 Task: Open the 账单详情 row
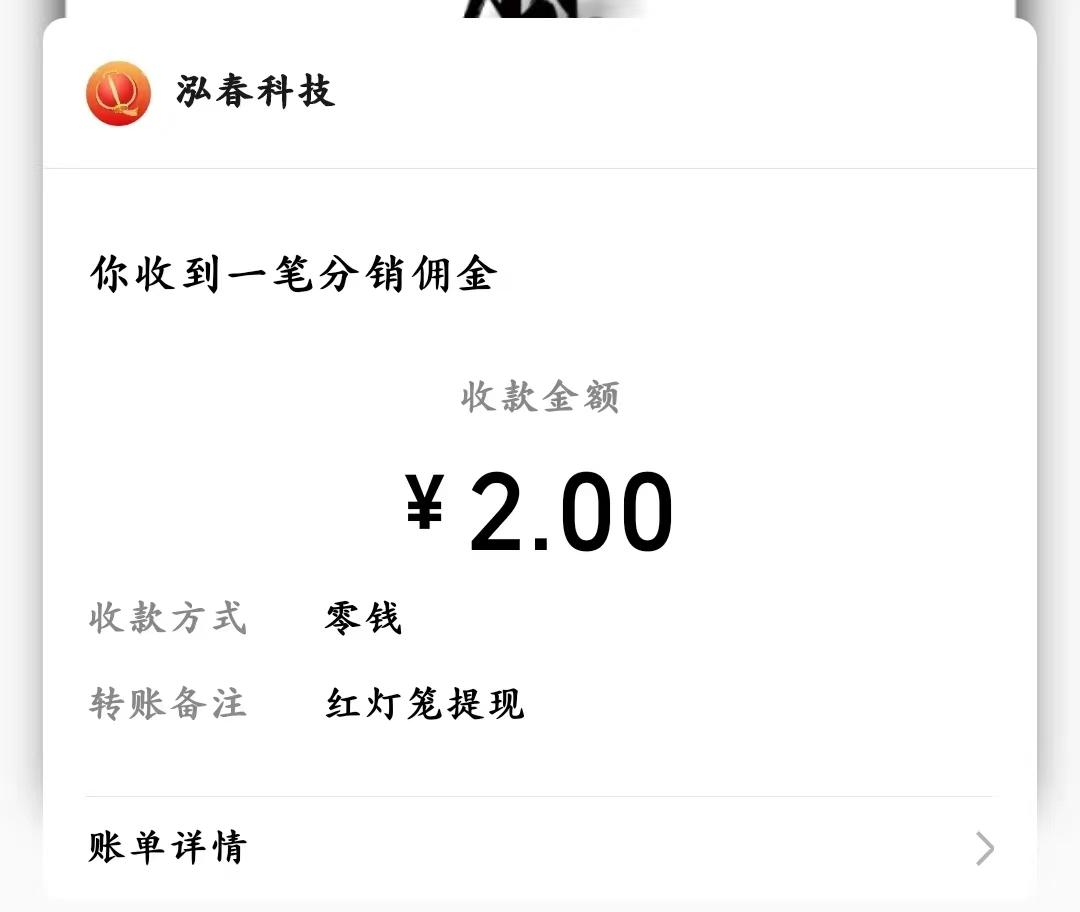click(540, 848)
